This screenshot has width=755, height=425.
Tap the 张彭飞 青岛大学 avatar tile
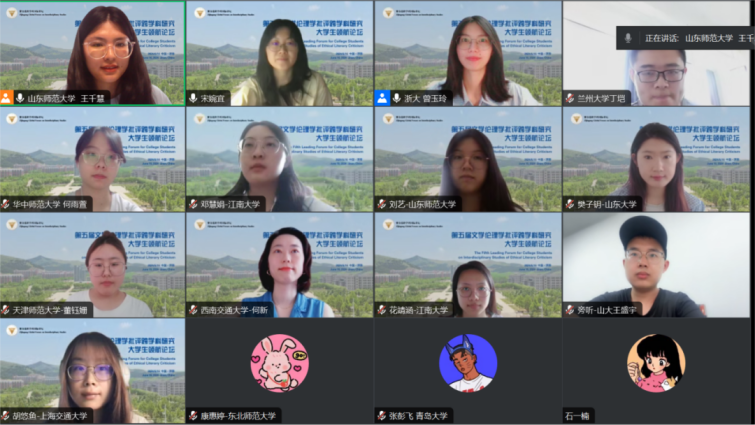(x=468, y=364)
